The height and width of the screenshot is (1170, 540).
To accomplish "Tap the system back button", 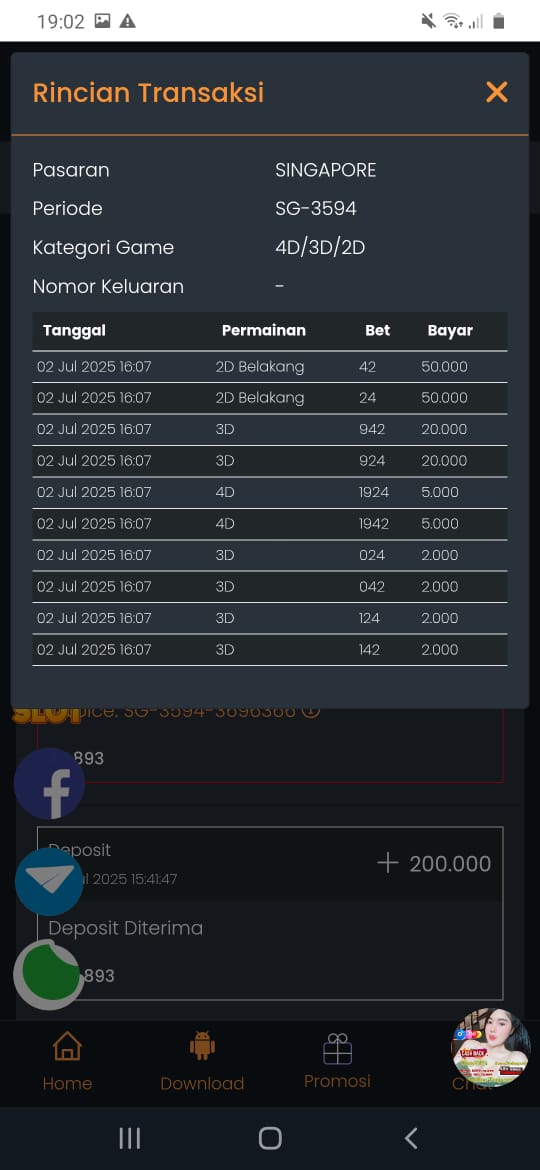I will click(x=410, y=1138).
